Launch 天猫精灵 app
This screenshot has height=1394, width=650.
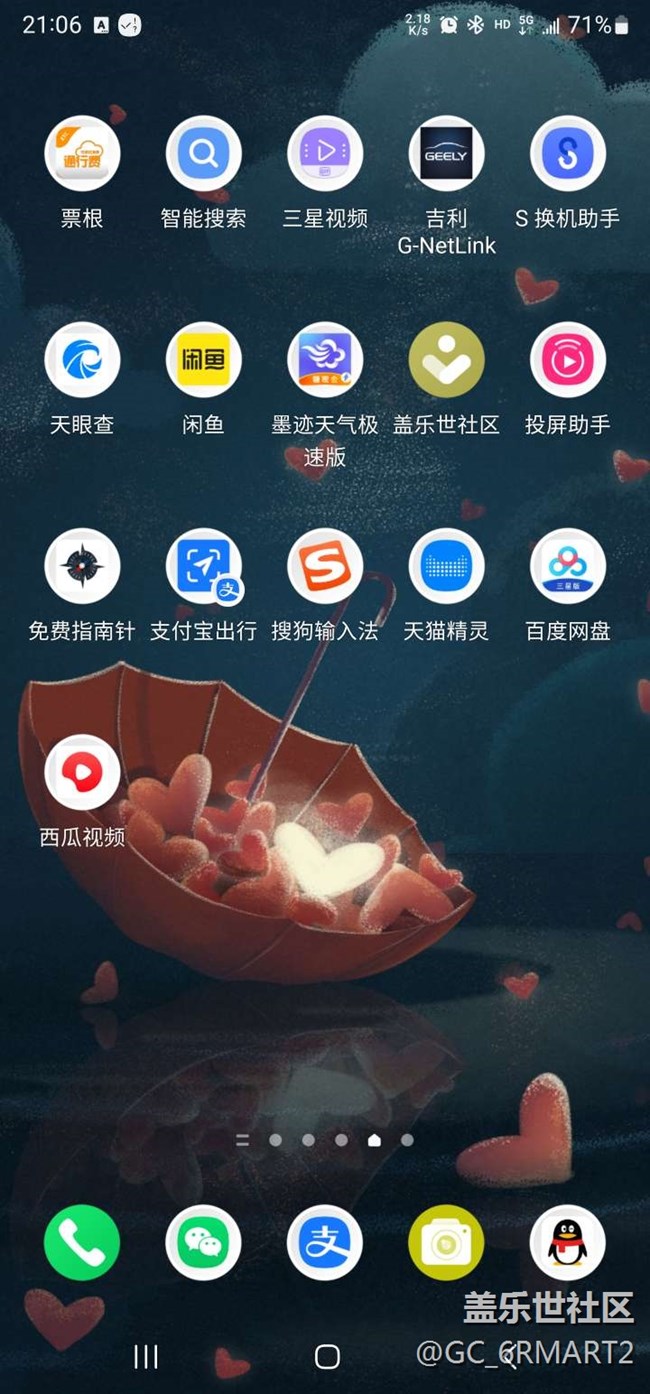446,566
